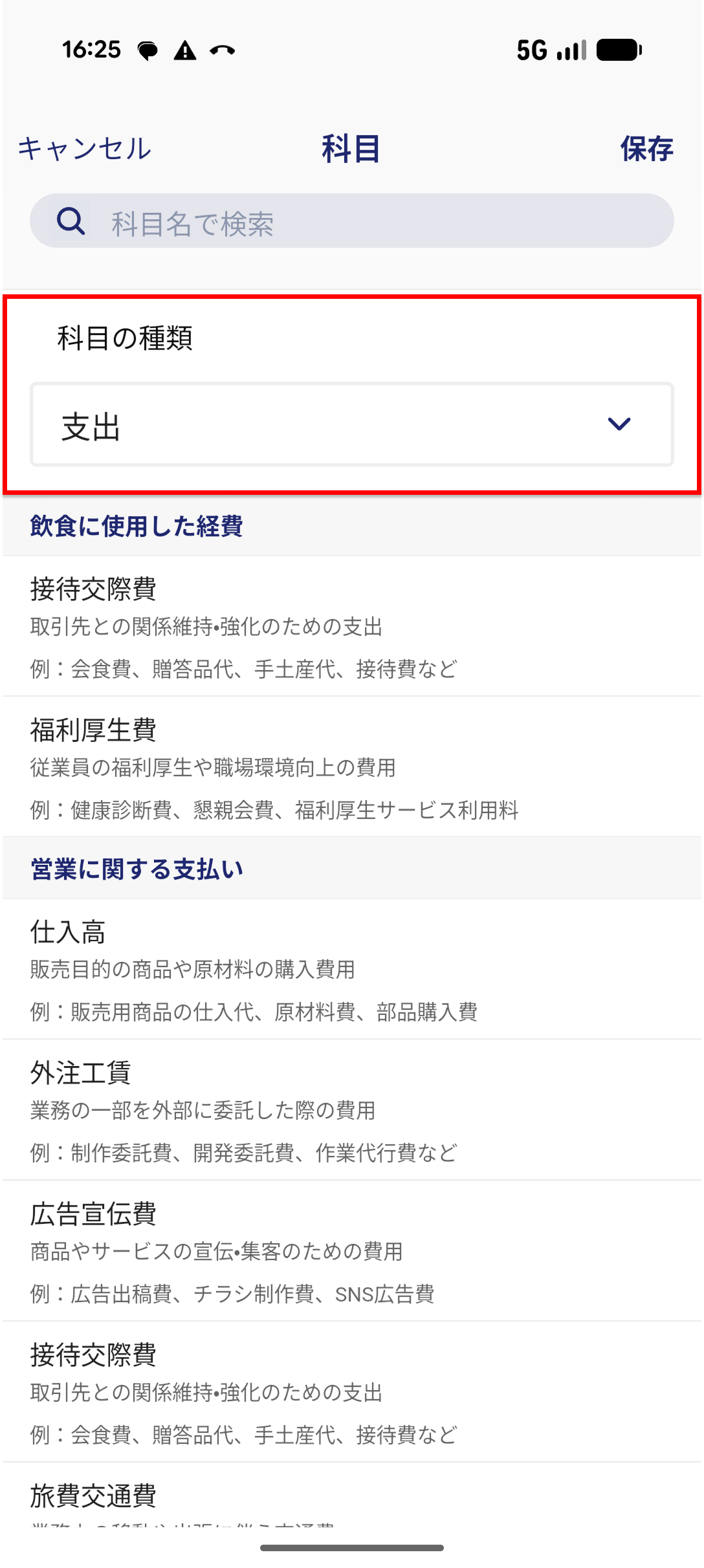
Task: Tap キャンセル to cancel
Action: (x=84, y=149)
